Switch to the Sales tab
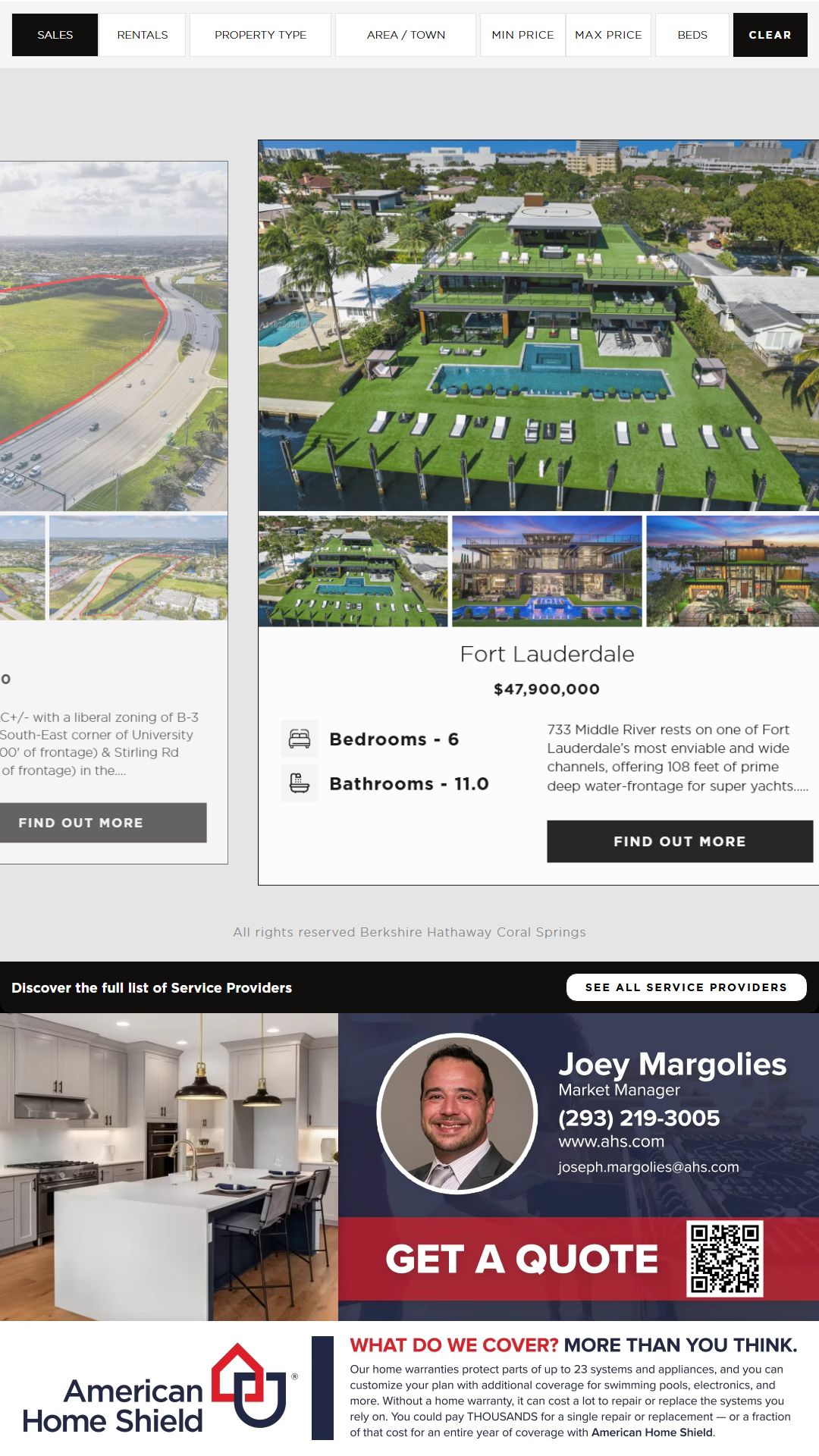The height and width of the screenshot is (1456, 819). click(55, 35)
